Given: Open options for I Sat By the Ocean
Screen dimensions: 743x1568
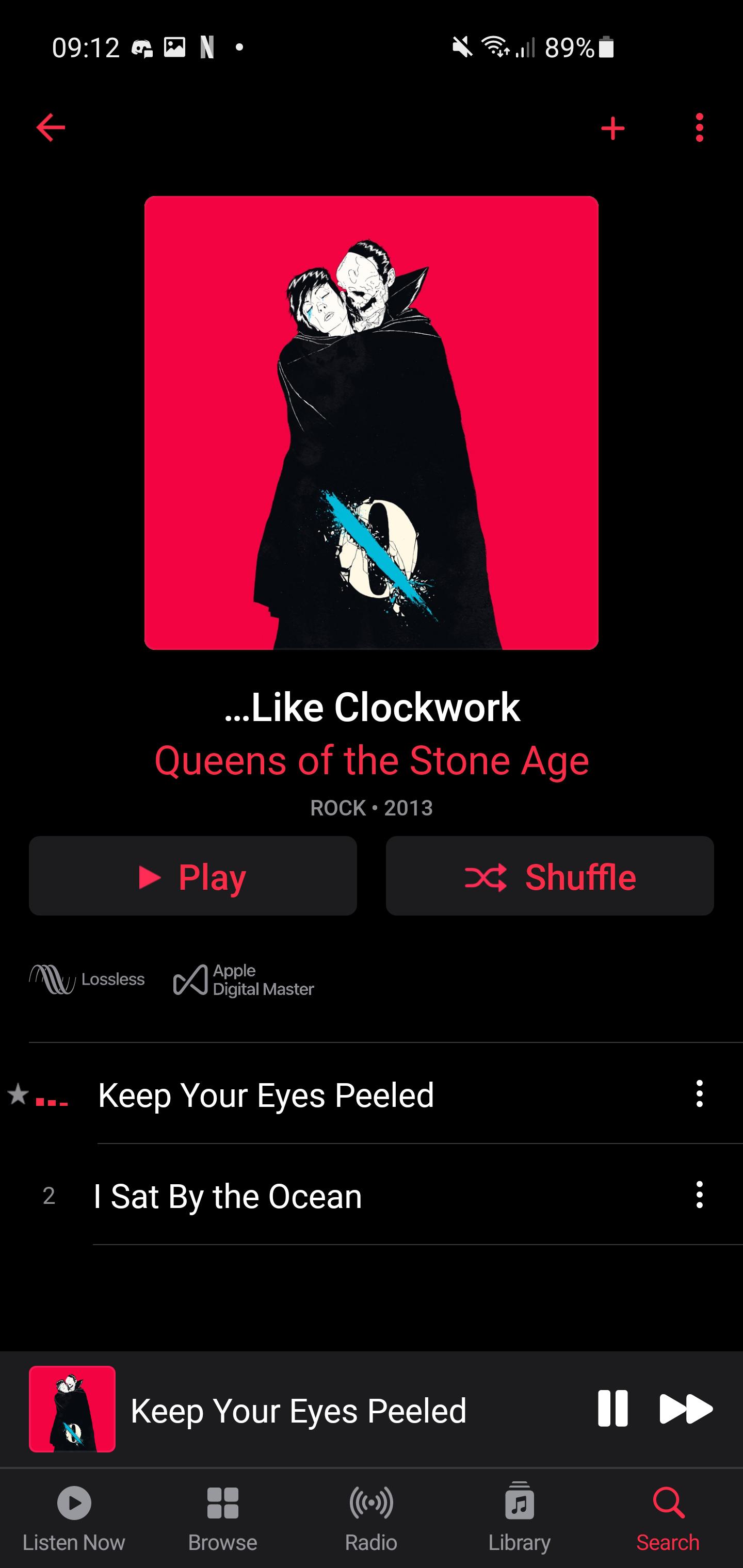Looking at the screenshot, I should tap(698, 1195).
